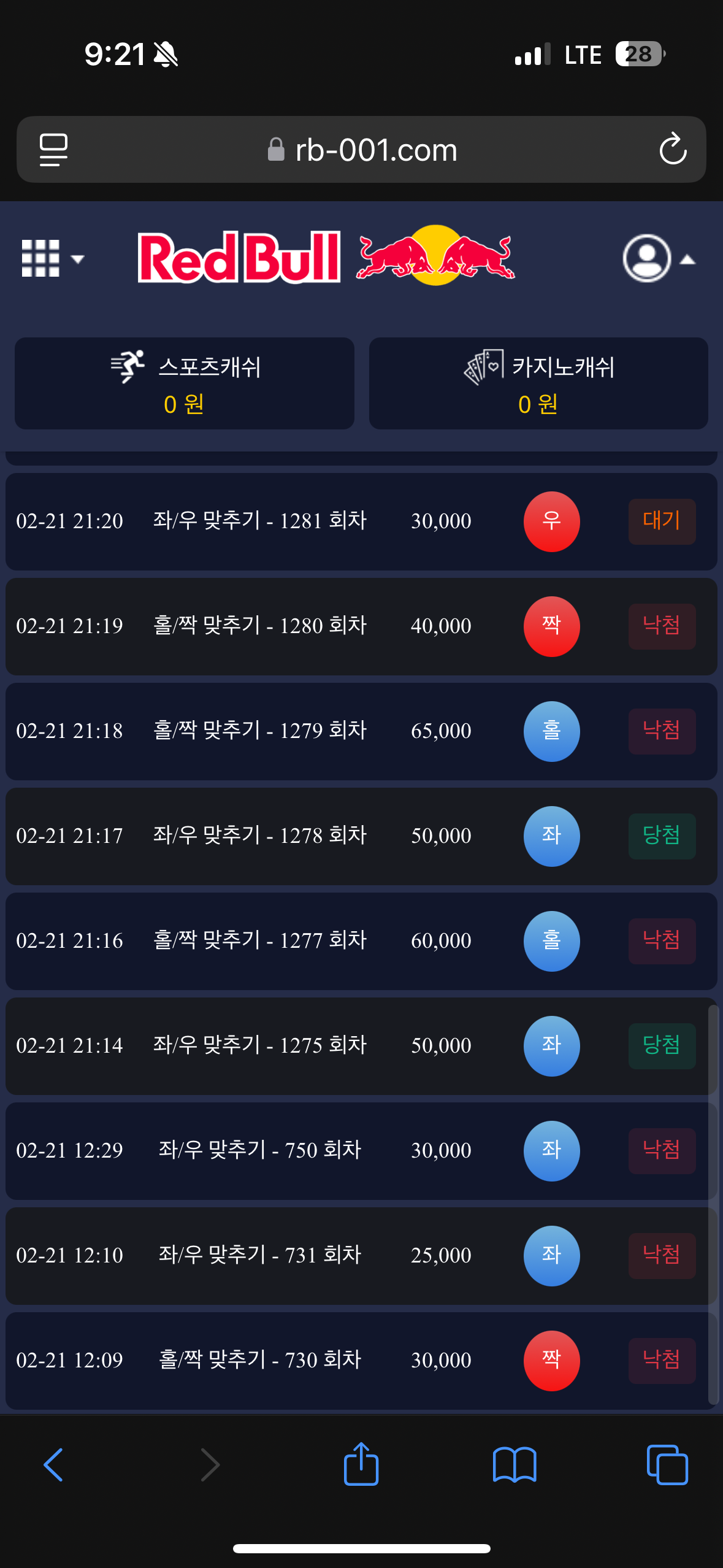Open the user profile menu
The image size is (723, 1568).
pos(657,259)
